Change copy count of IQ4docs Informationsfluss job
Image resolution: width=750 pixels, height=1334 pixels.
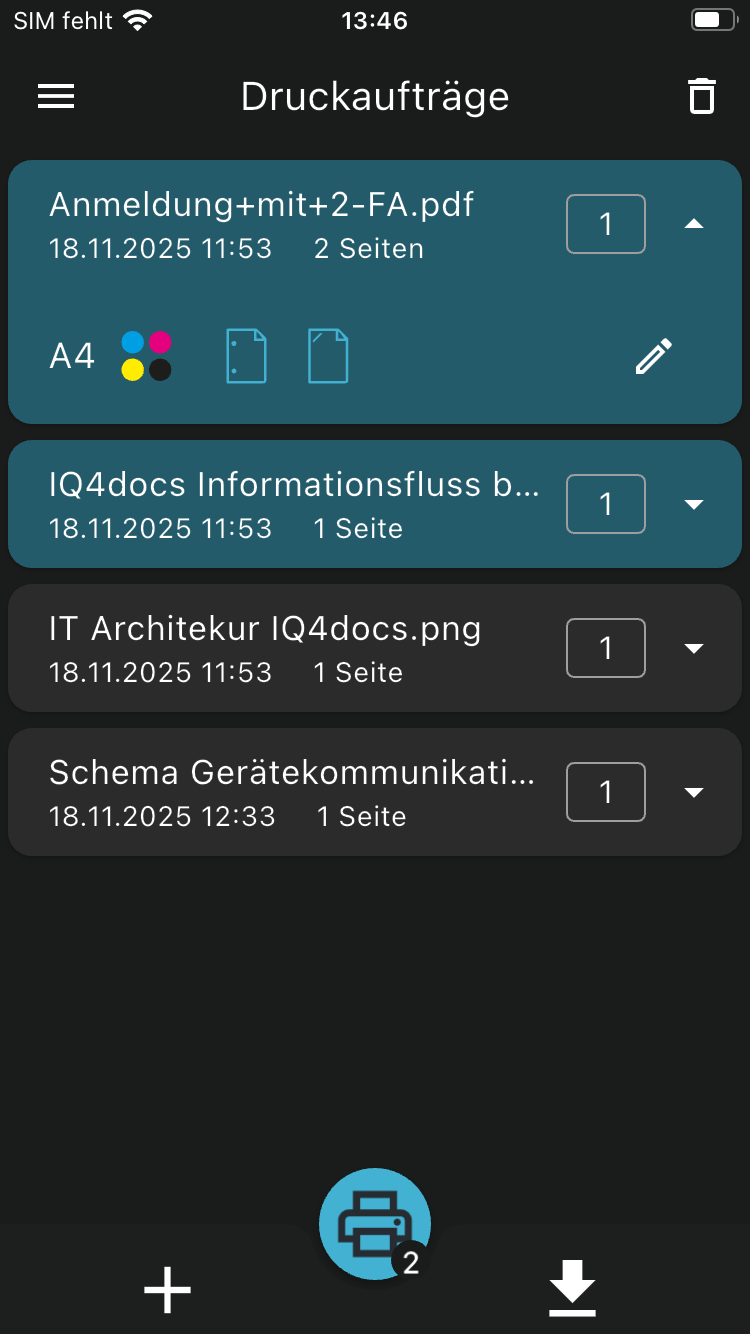[605, 504]
